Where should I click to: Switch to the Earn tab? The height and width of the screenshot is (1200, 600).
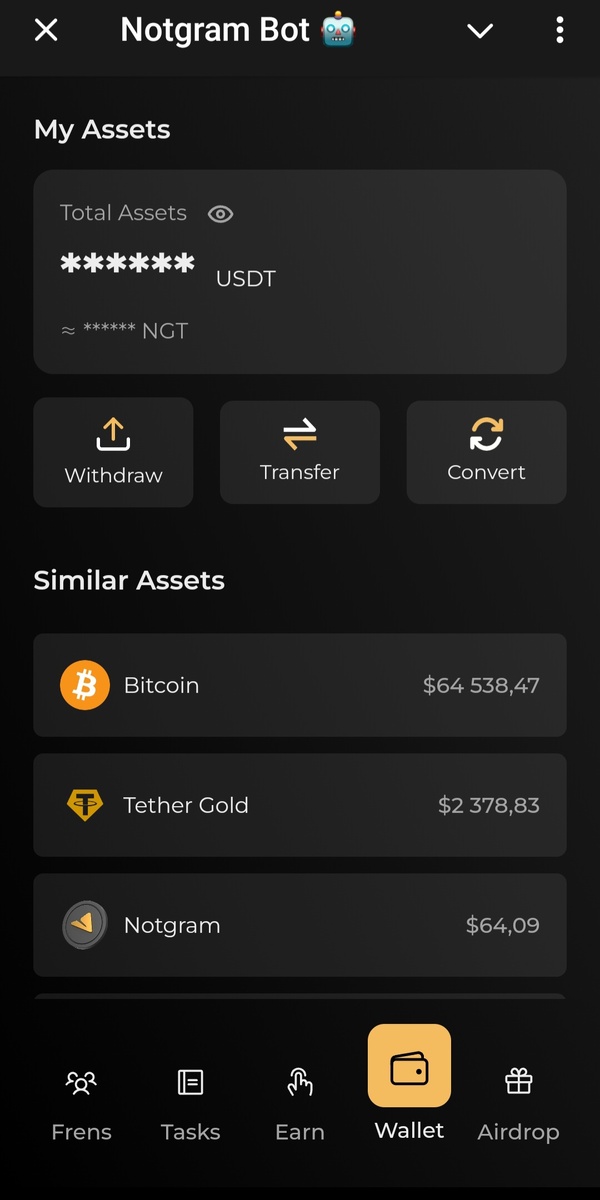point(299,1104)
